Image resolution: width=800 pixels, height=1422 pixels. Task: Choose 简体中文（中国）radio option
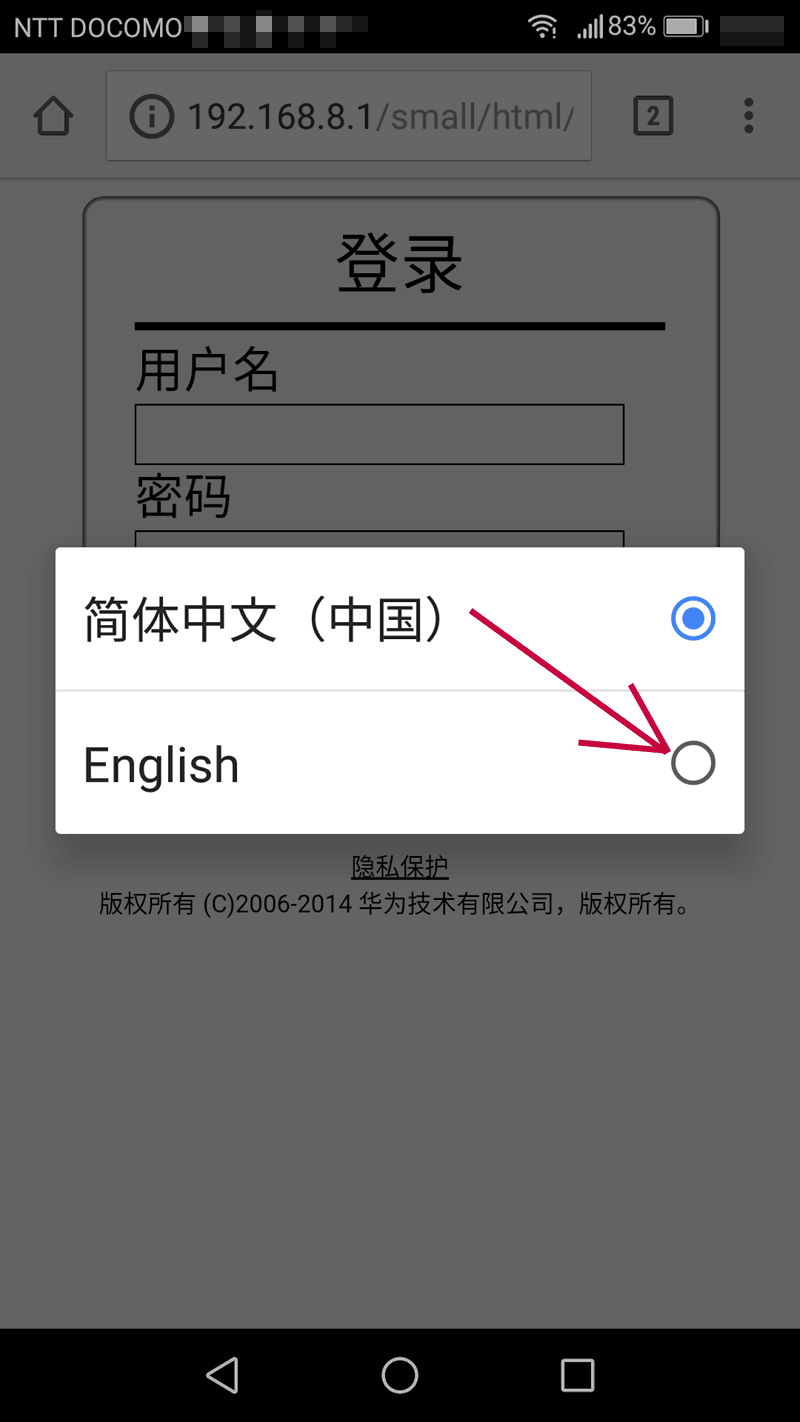coord(692,619)
